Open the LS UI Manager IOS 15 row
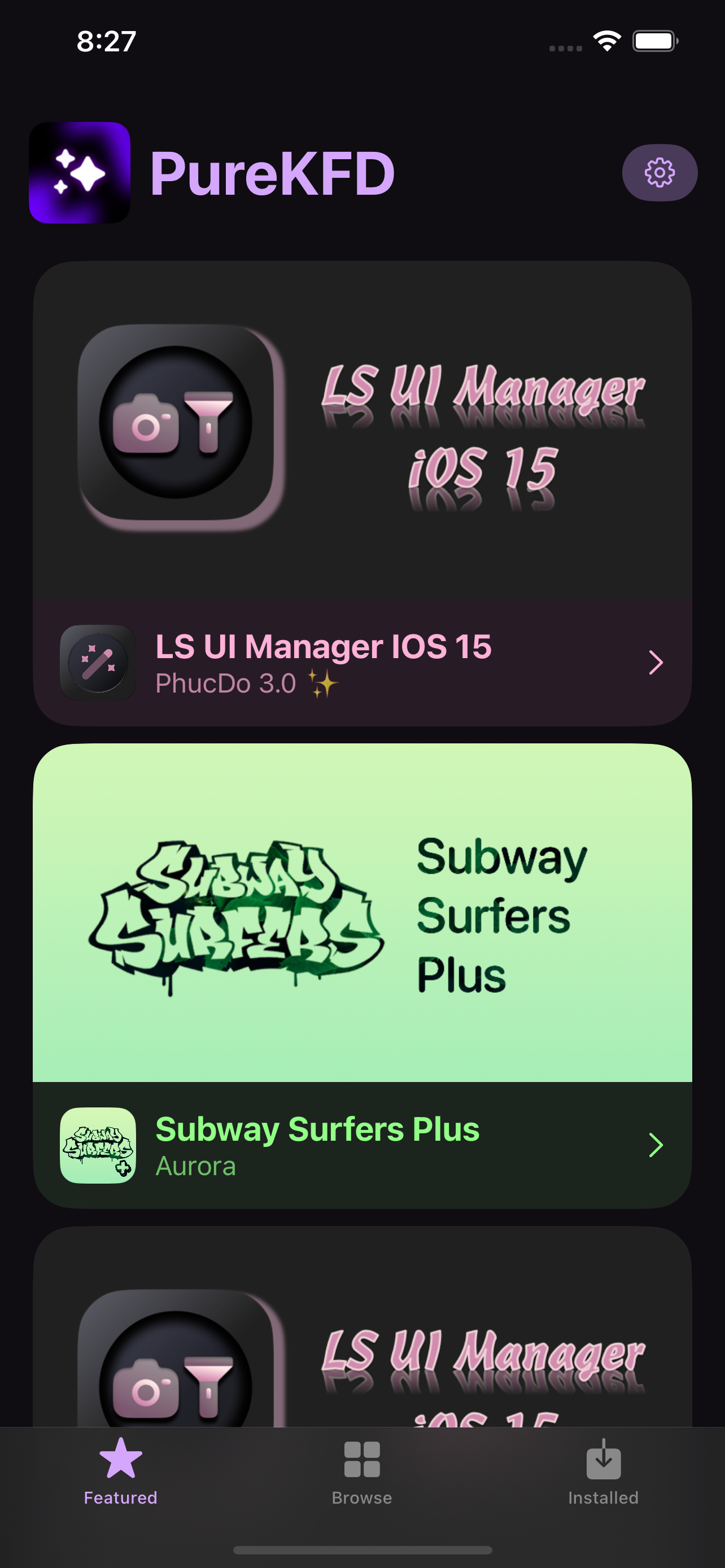The width and height of the screenshot is (725, 1568). (362, 662)
